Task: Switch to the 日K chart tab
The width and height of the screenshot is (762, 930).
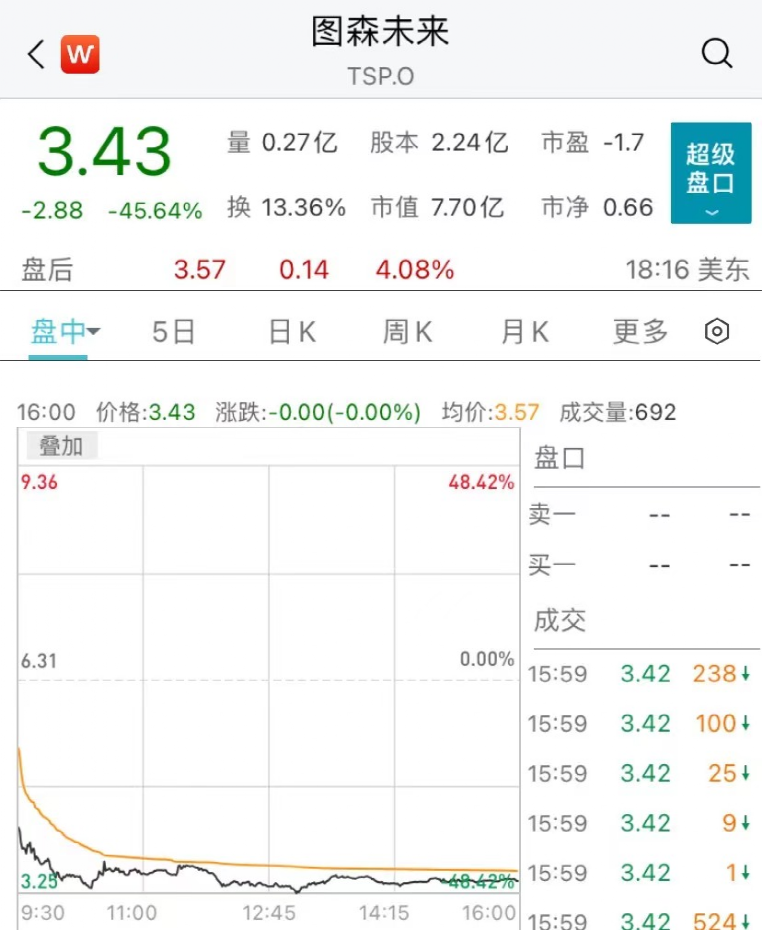Action: tap(292, 332)
